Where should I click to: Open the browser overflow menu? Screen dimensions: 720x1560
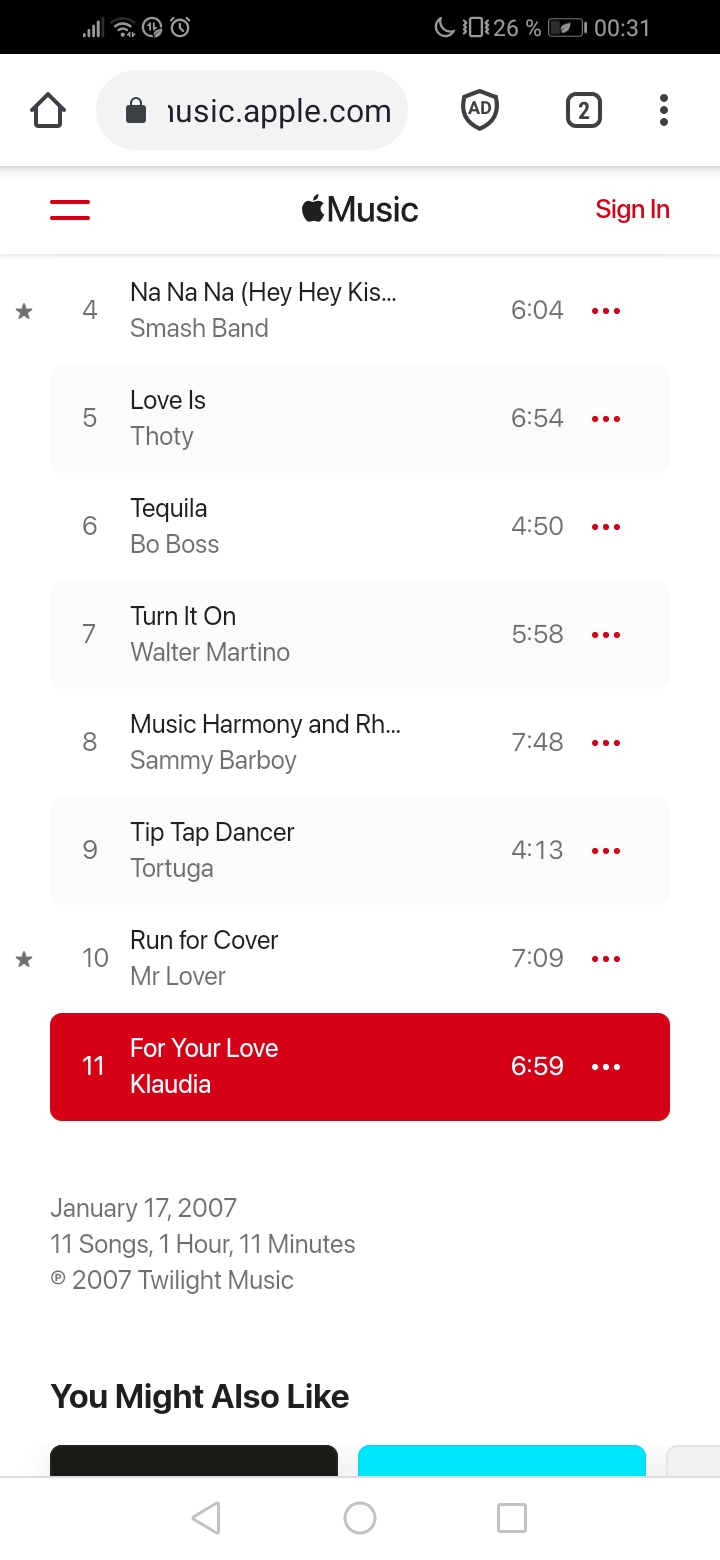[x=663, y=110]
